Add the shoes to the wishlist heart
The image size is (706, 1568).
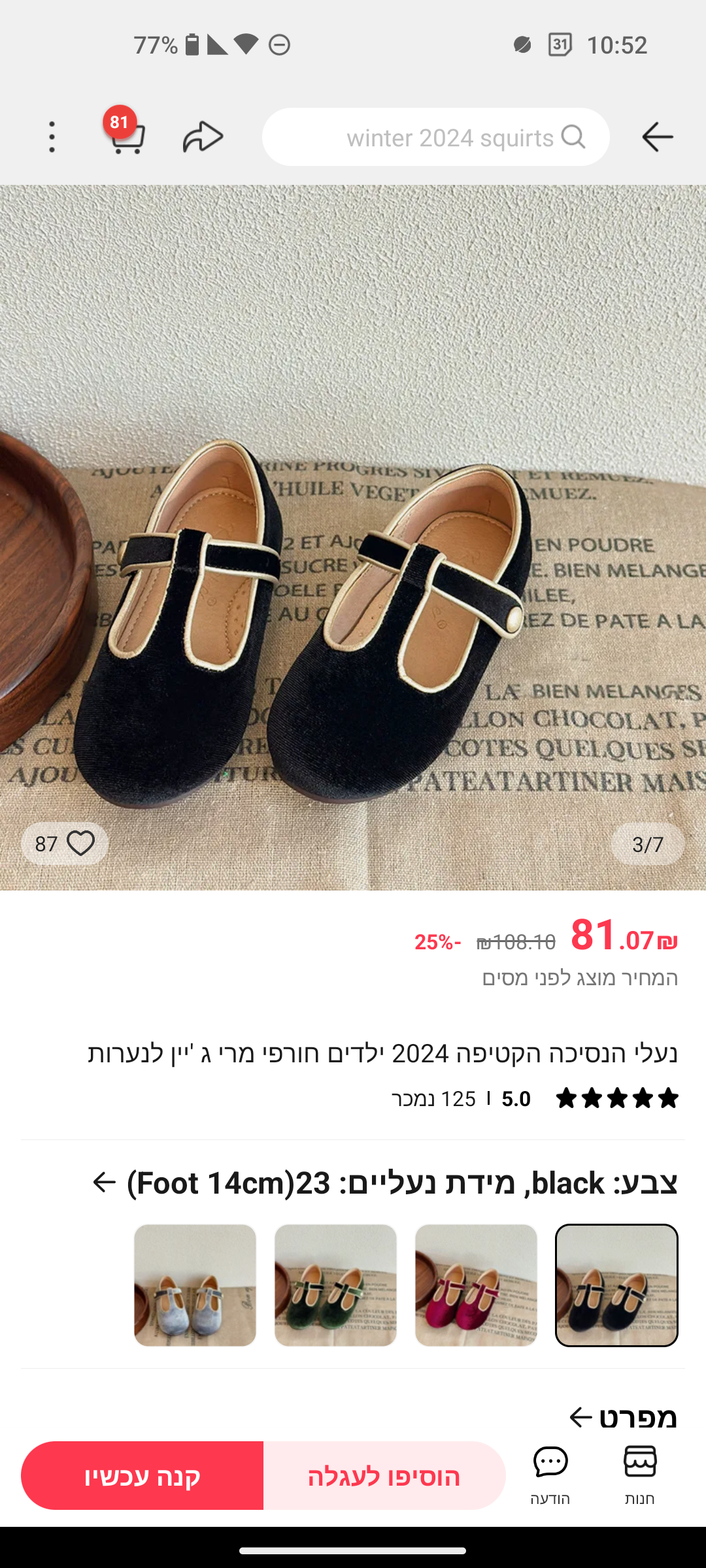tap(80, 843)
